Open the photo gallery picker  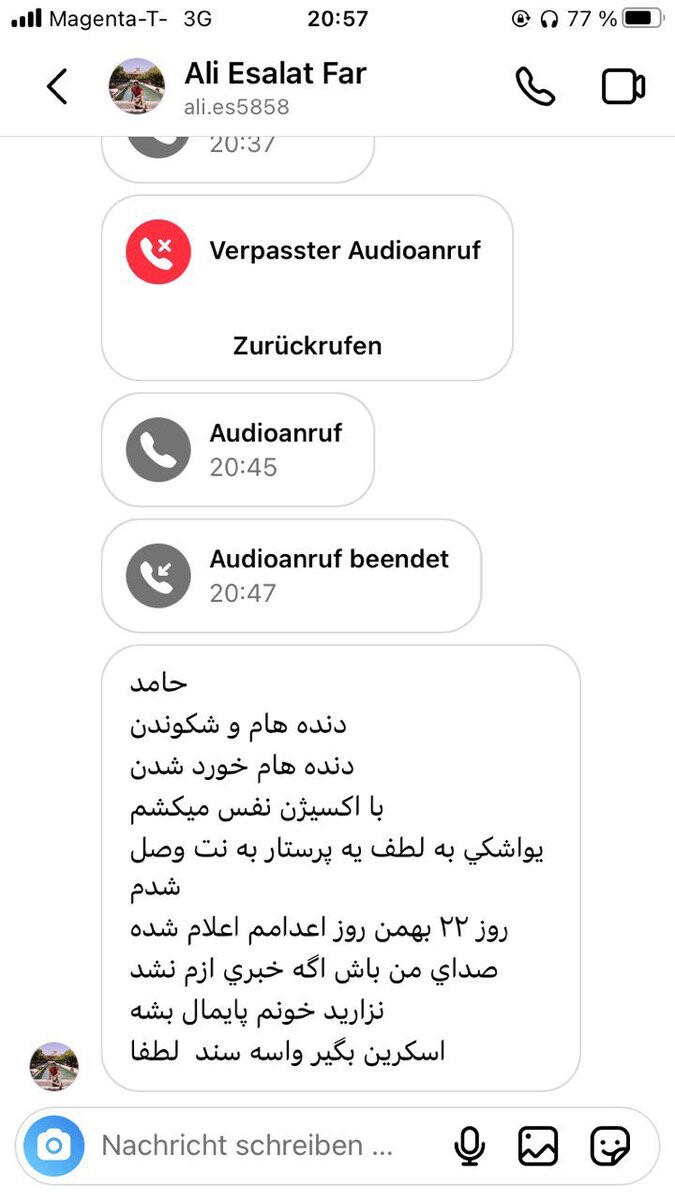(538, 1145)
